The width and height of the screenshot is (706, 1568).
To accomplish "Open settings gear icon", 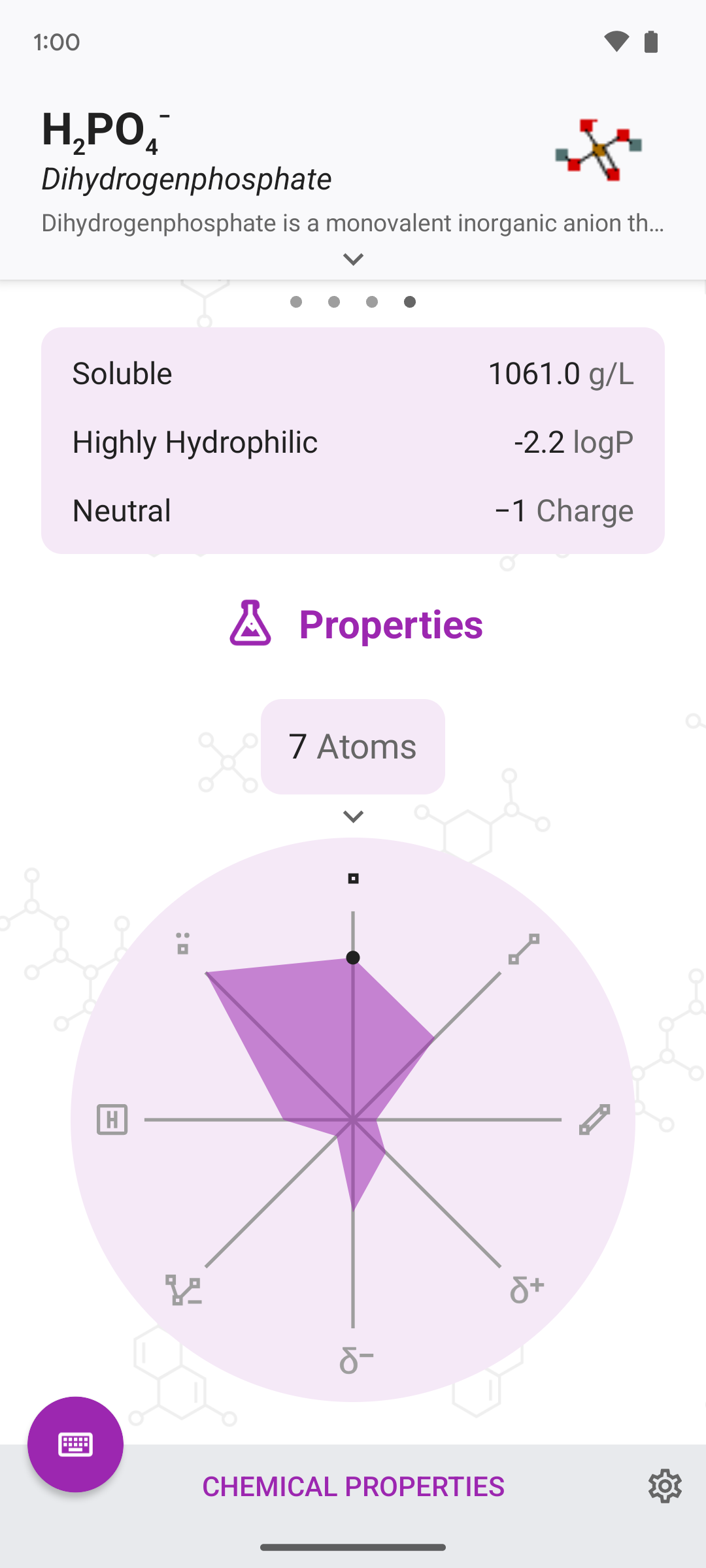I will tap(665, 1486).
